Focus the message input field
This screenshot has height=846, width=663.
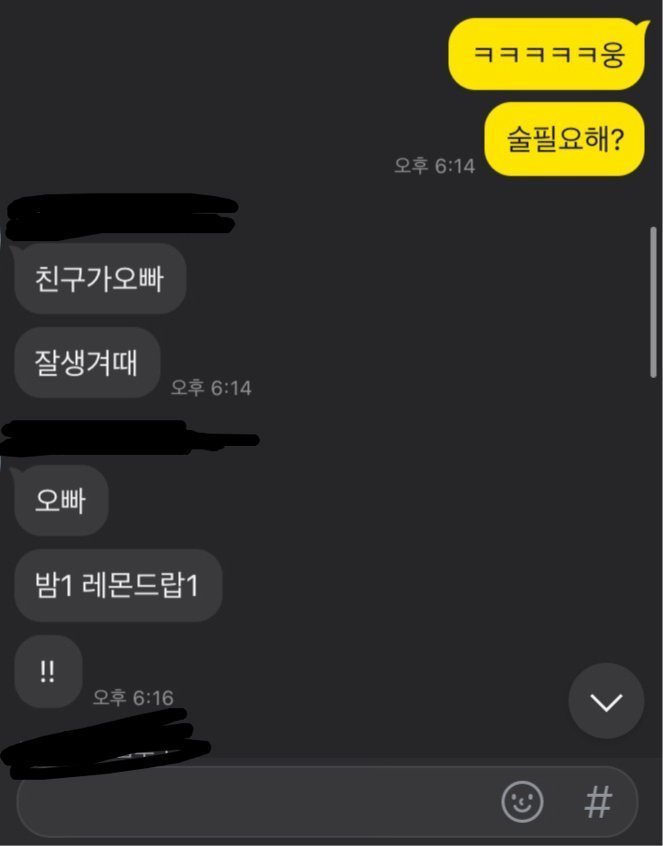tap(250, 802)
